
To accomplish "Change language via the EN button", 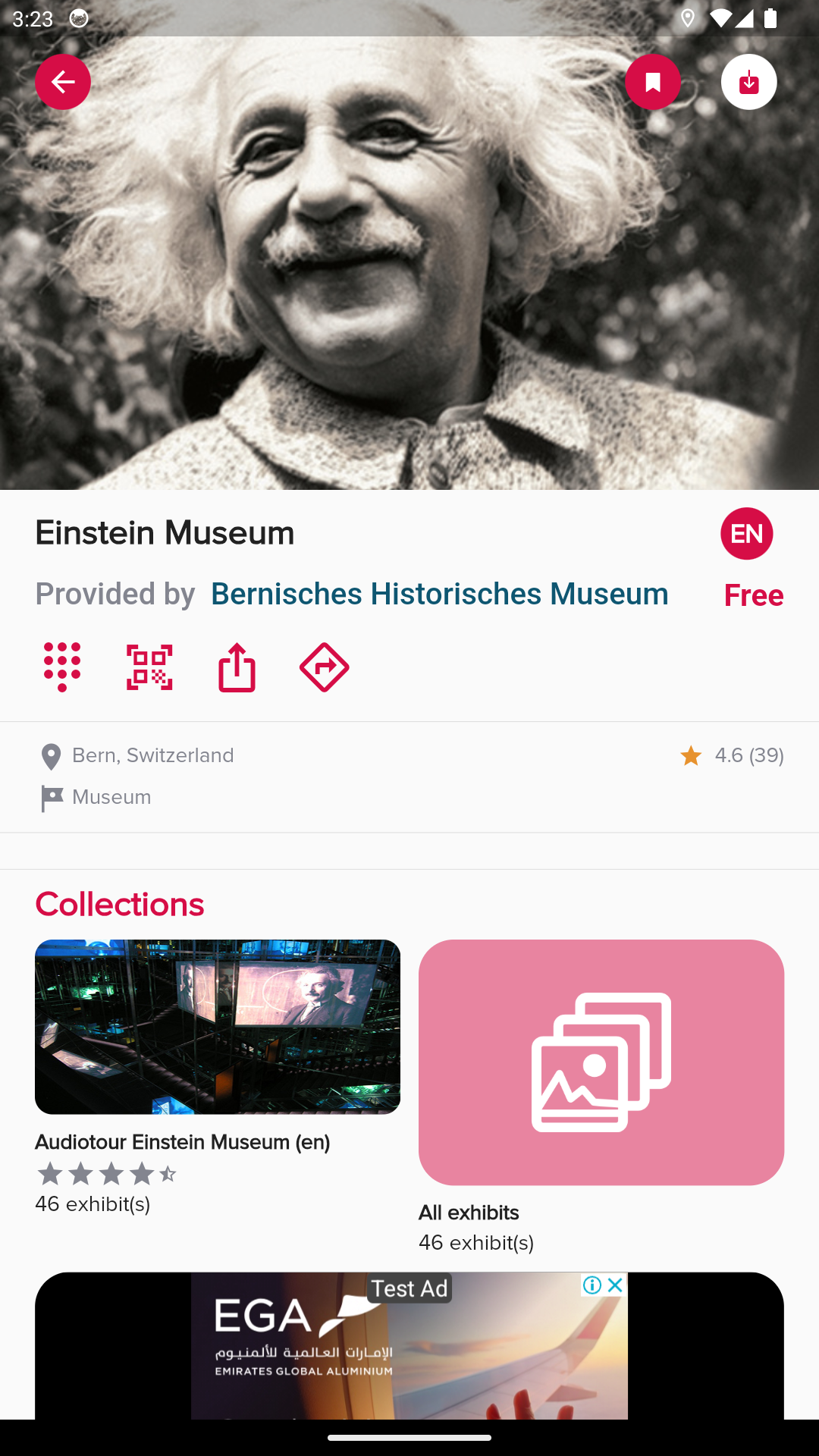I will click(x=747, y=534).
